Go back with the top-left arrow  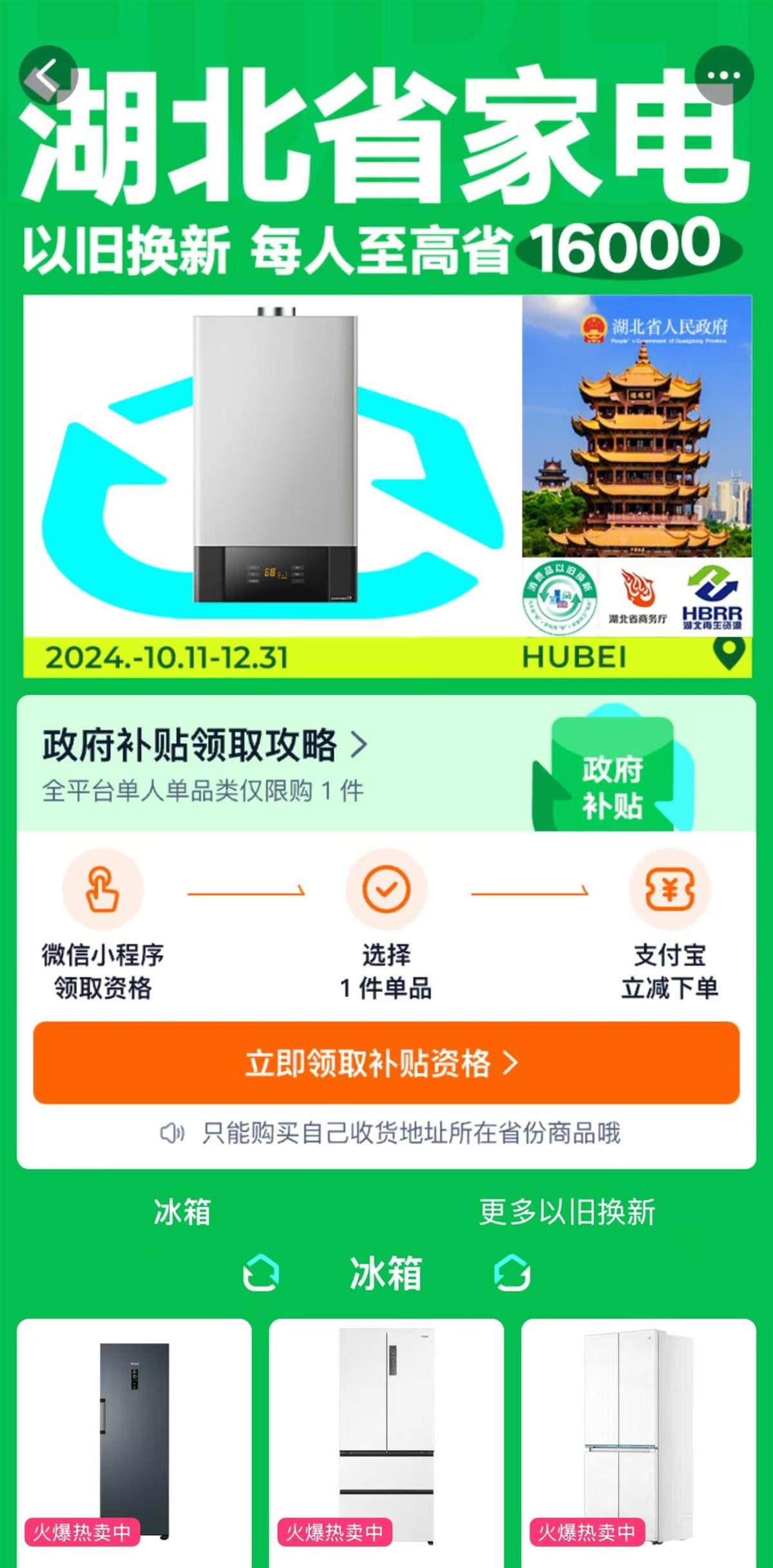(x=48, y=76)
